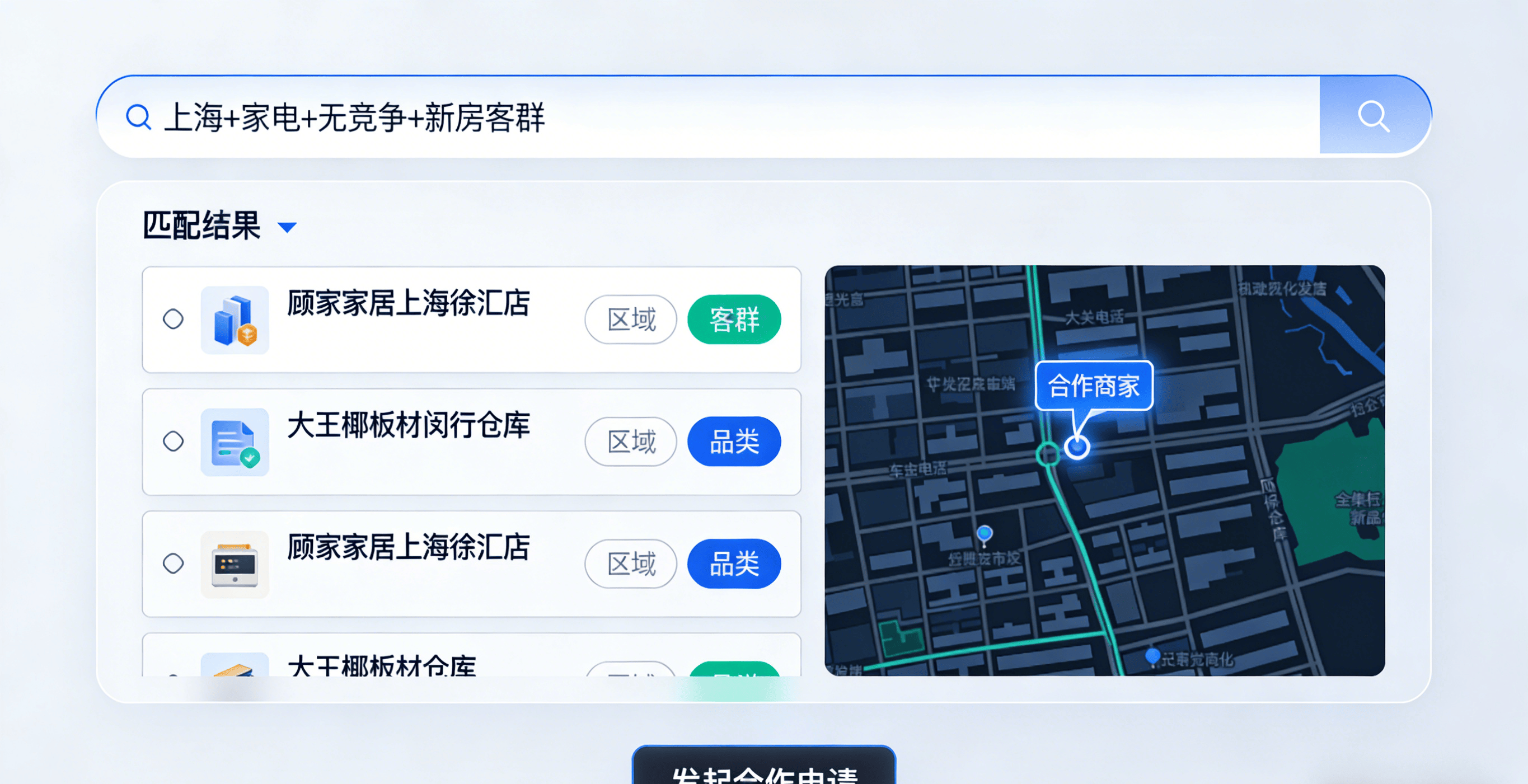Tap the 合作商家 map marker
The height and width of the screenshot is (784, 1528).
tap(1093, 386)
